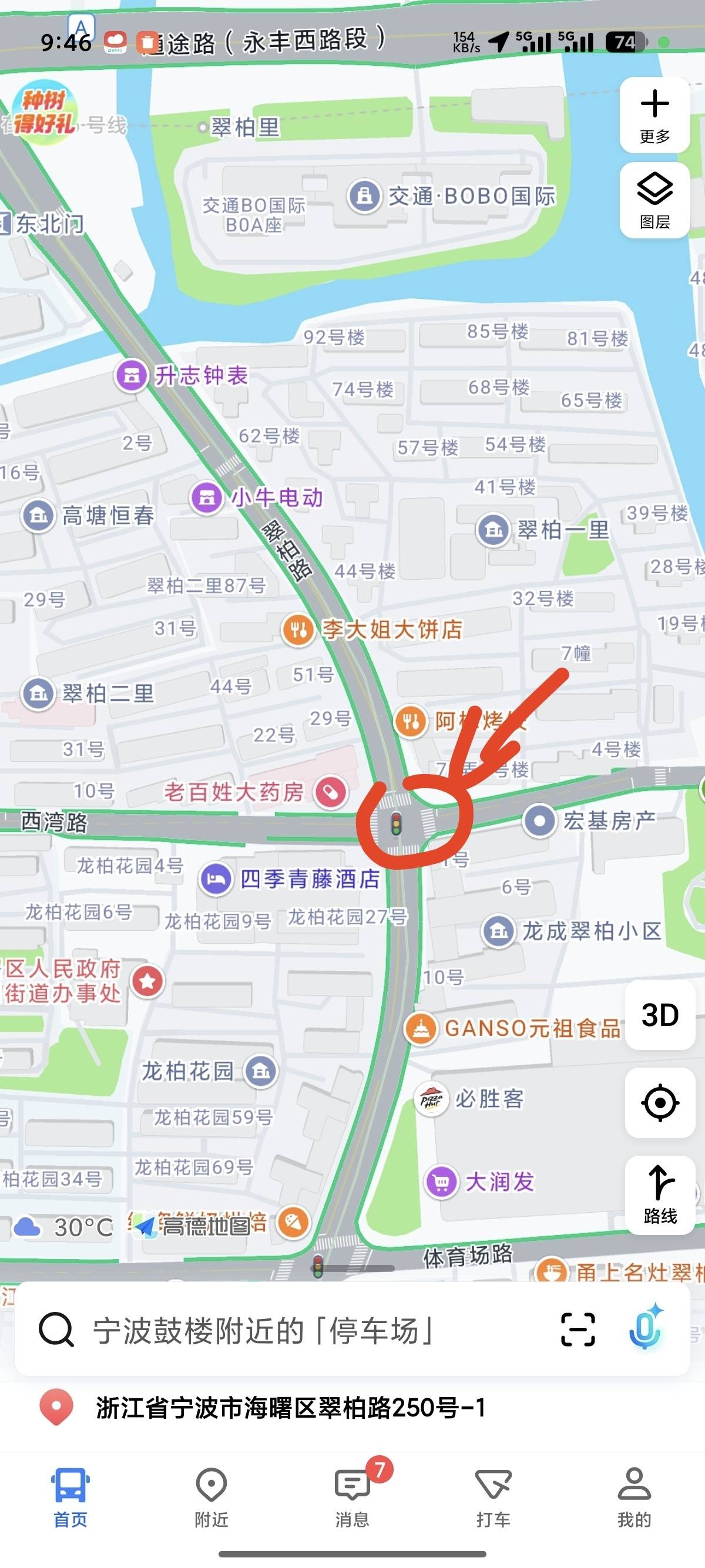Select the 四季青藤酒店 hotel marker
Viewport: 705px width, 1568px height.
point(216,879)
